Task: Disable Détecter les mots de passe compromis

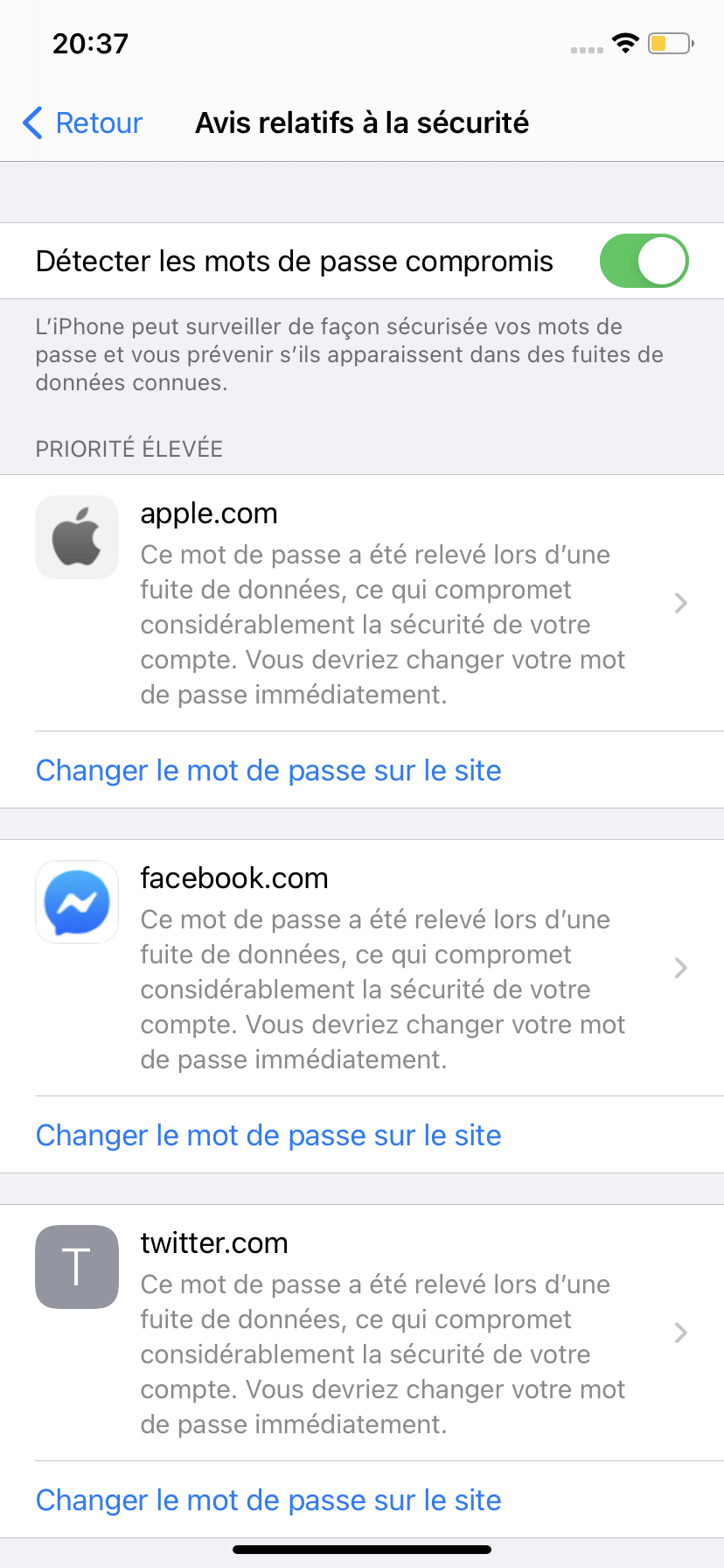Action: [x=644, y=261]
